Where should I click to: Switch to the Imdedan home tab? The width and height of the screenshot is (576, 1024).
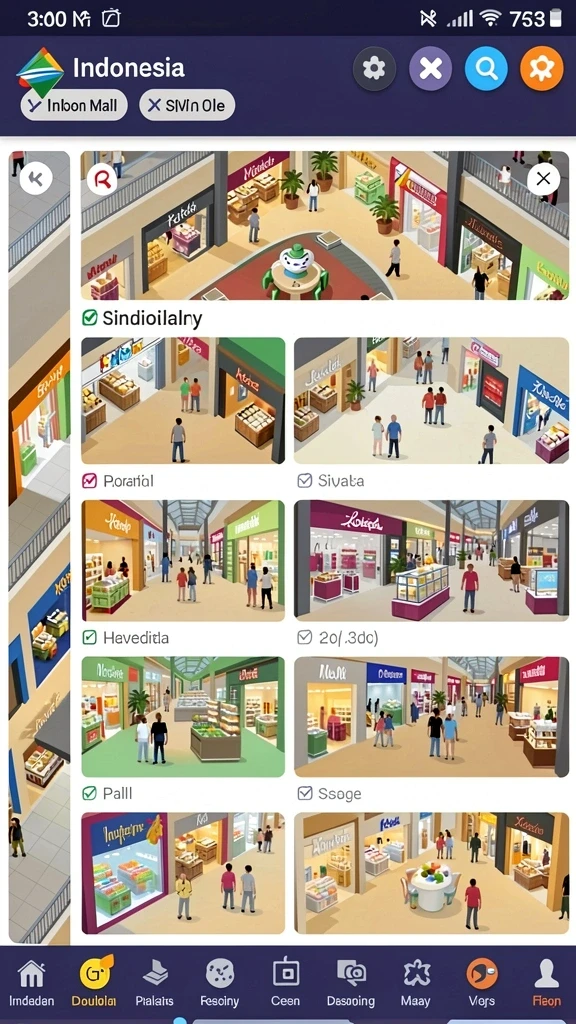coord(31,982)
